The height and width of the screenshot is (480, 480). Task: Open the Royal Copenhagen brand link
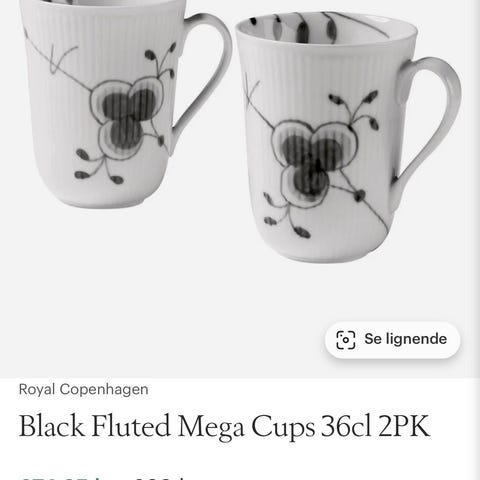[84, 389]
